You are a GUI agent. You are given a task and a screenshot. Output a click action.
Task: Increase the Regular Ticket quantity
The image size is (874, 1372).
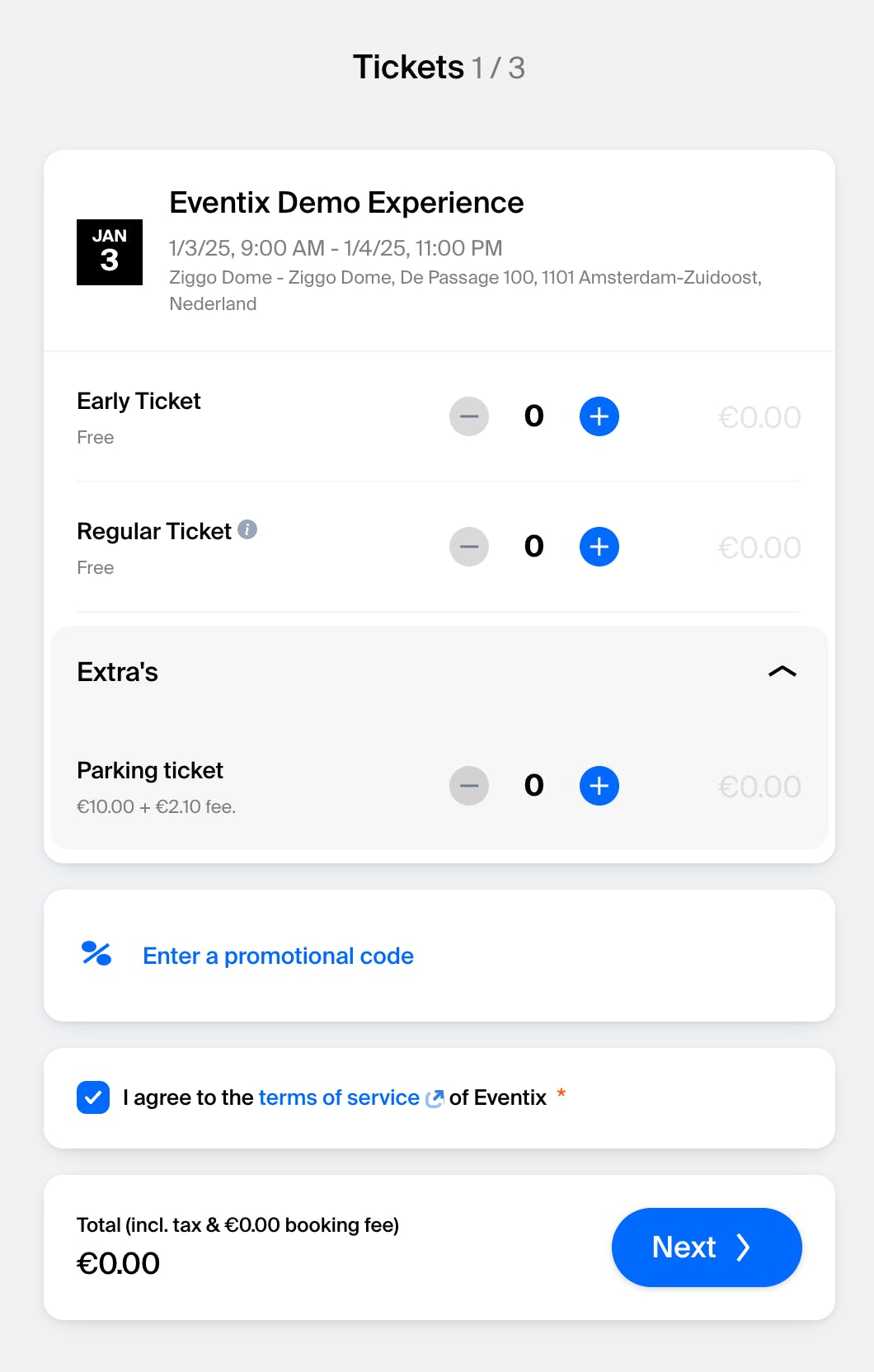[x=599, y=547]
